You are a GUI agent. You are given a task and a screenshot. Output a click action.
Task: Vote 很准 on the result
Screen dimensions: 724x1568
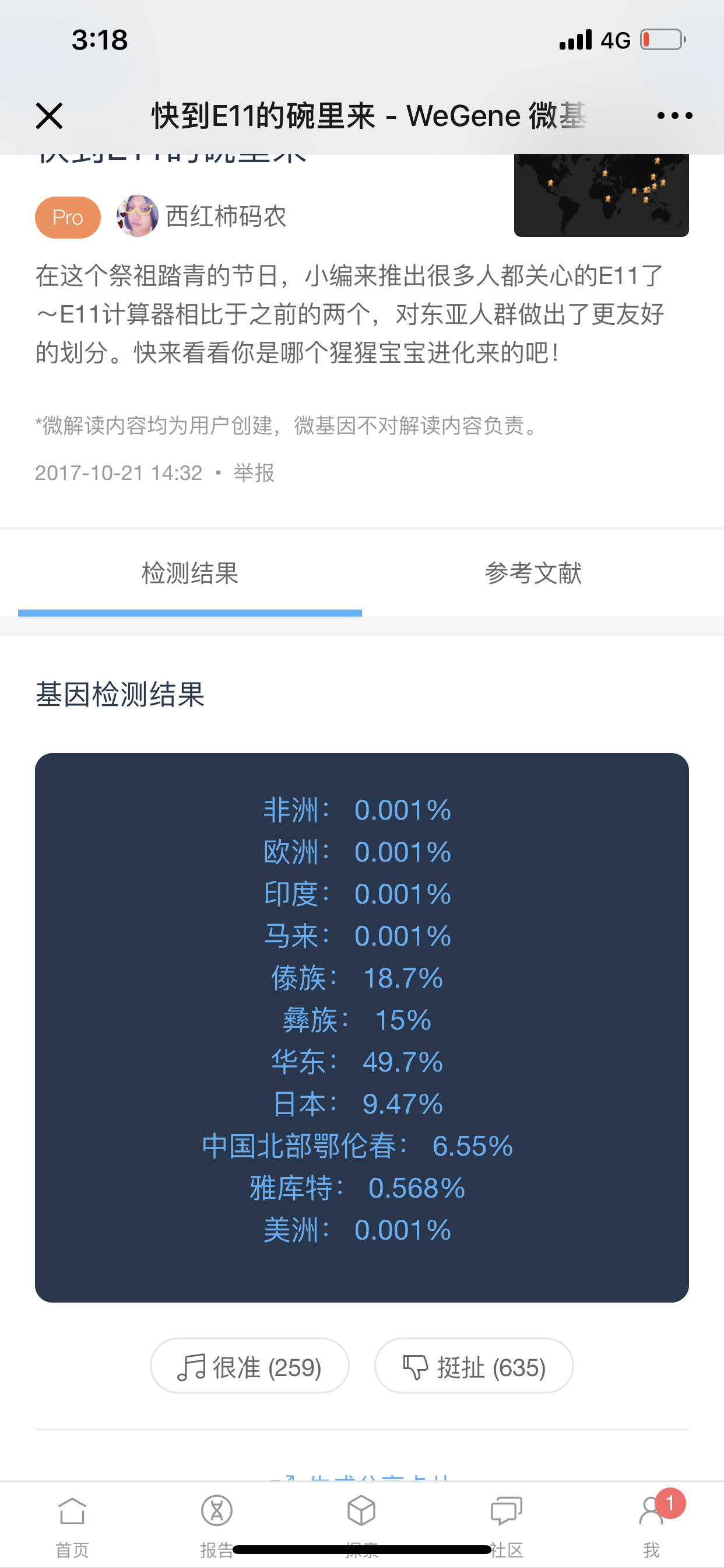click(x=250, y=1367)
